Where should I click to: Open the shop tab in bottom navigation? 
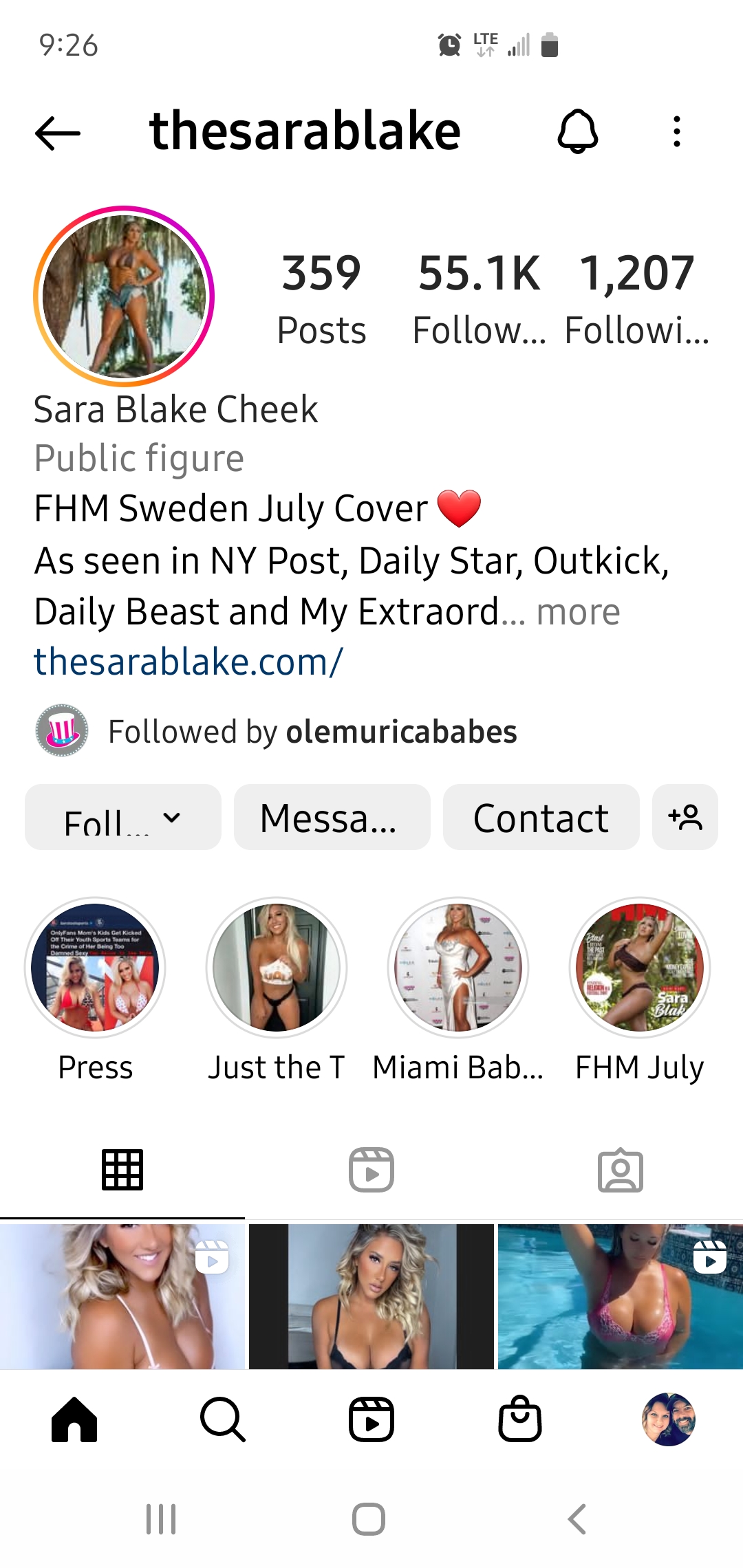[x=520, y=1419]
